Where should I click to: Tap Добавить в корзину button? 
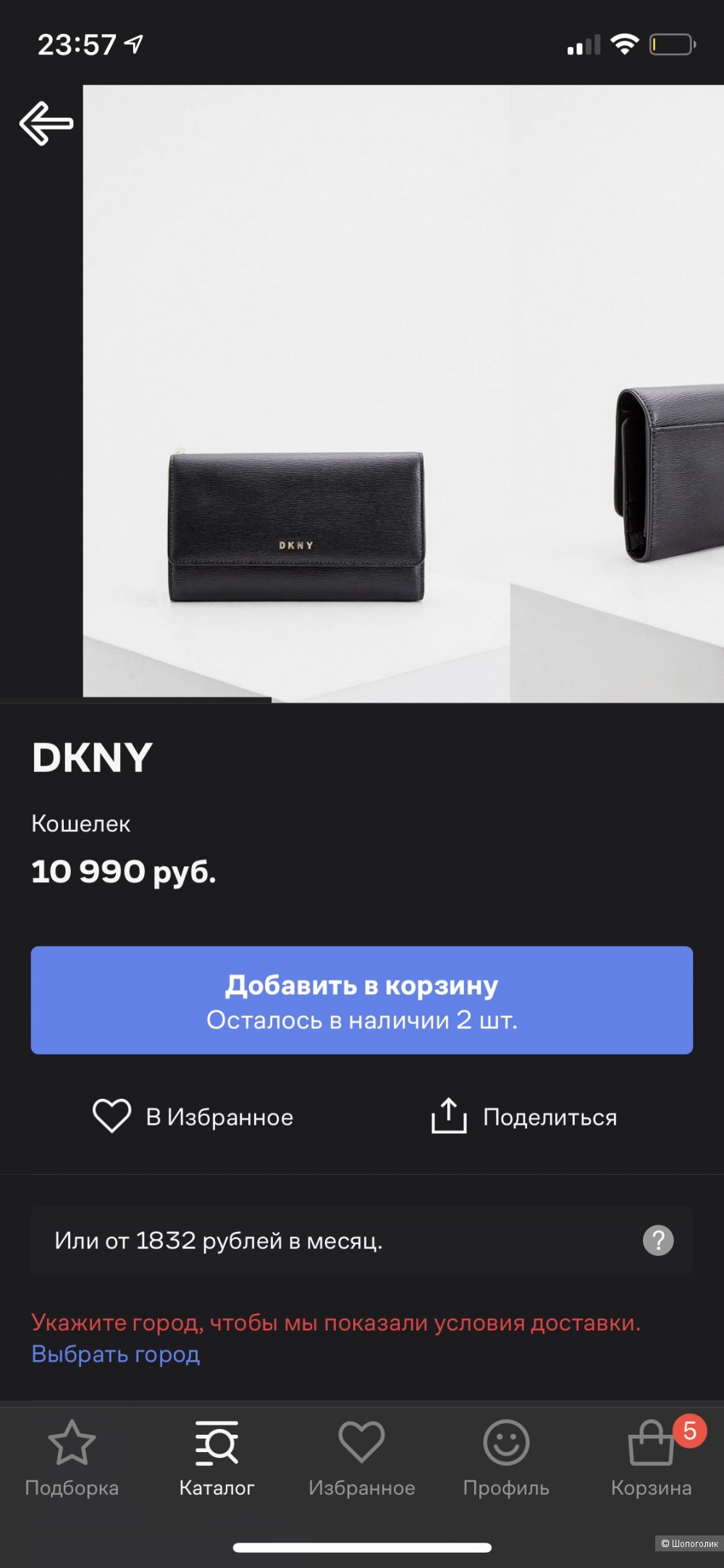(362, 1000)
